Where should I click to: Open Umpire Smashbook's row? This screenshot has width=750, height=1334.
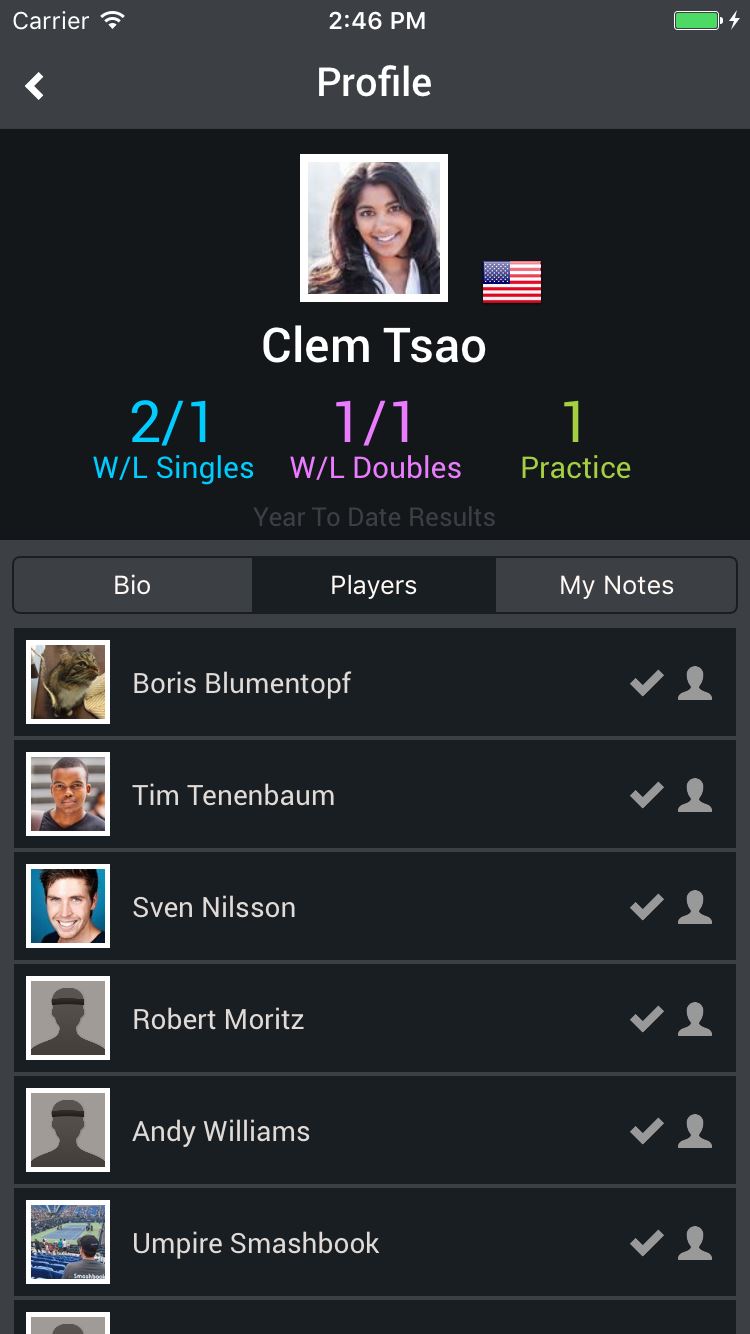[375, 1243]
